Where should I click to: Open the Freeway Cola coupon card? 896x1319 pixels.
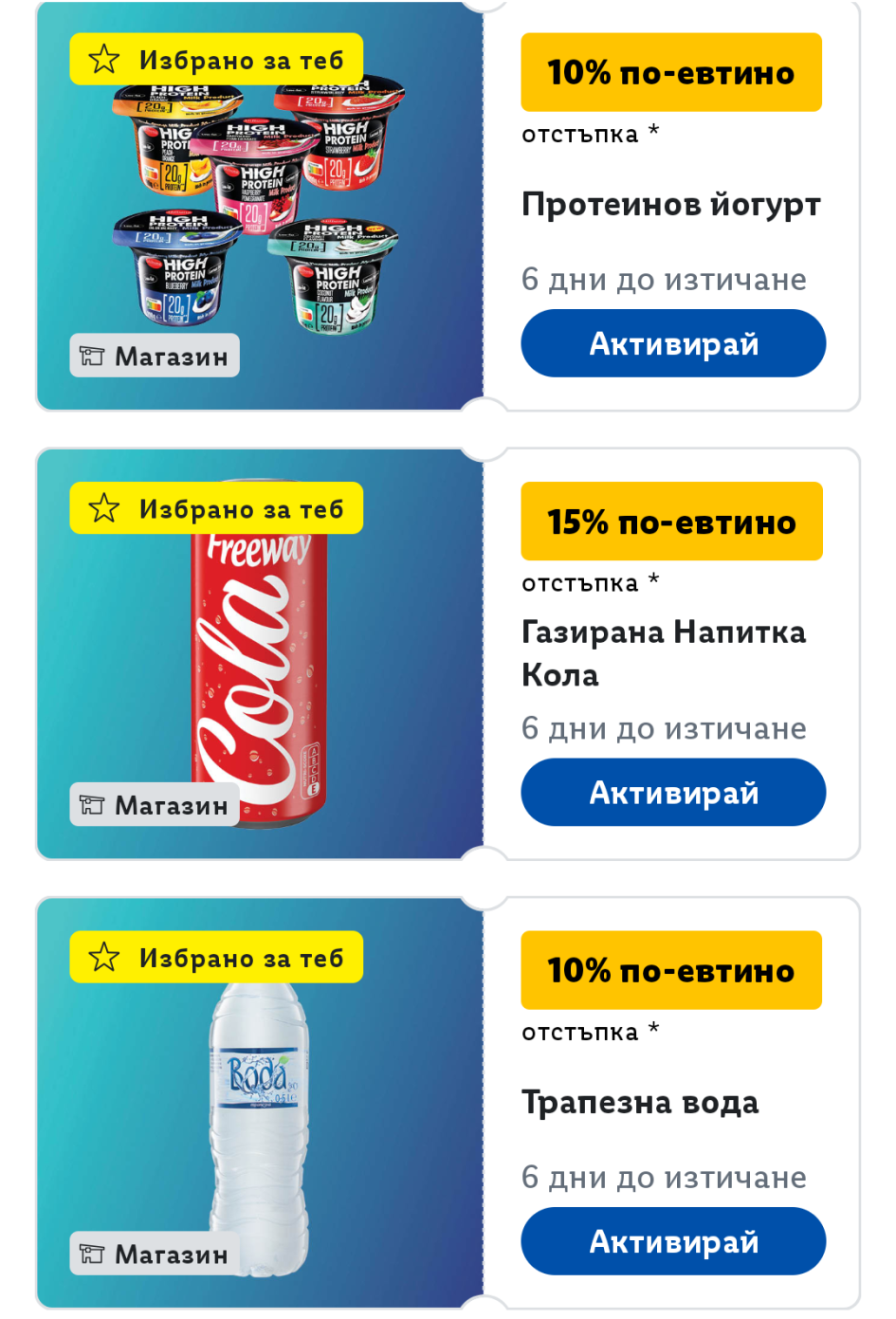259,654
